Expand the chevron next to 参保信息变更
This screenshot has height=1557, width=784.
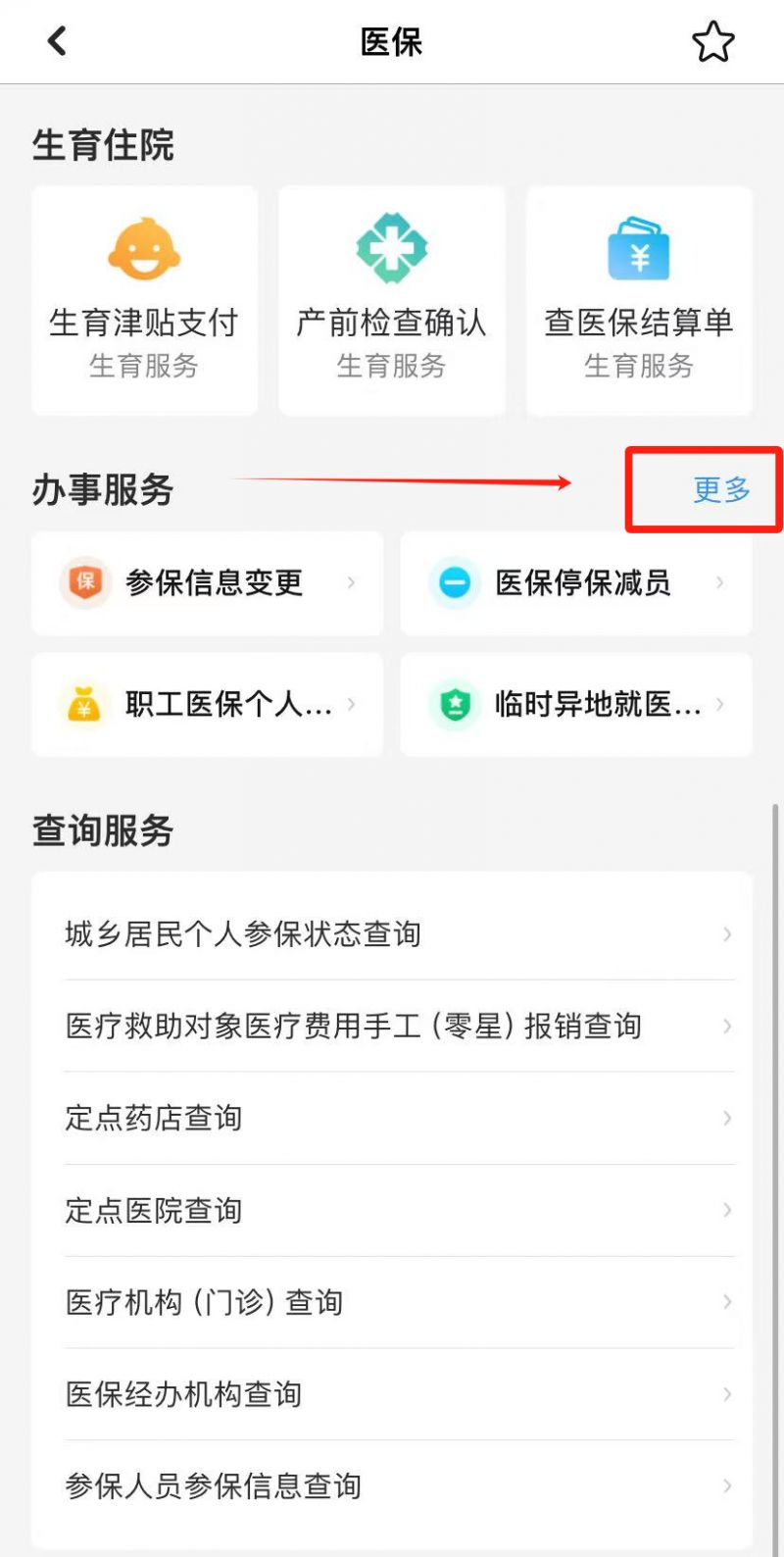tap(353, 582)
